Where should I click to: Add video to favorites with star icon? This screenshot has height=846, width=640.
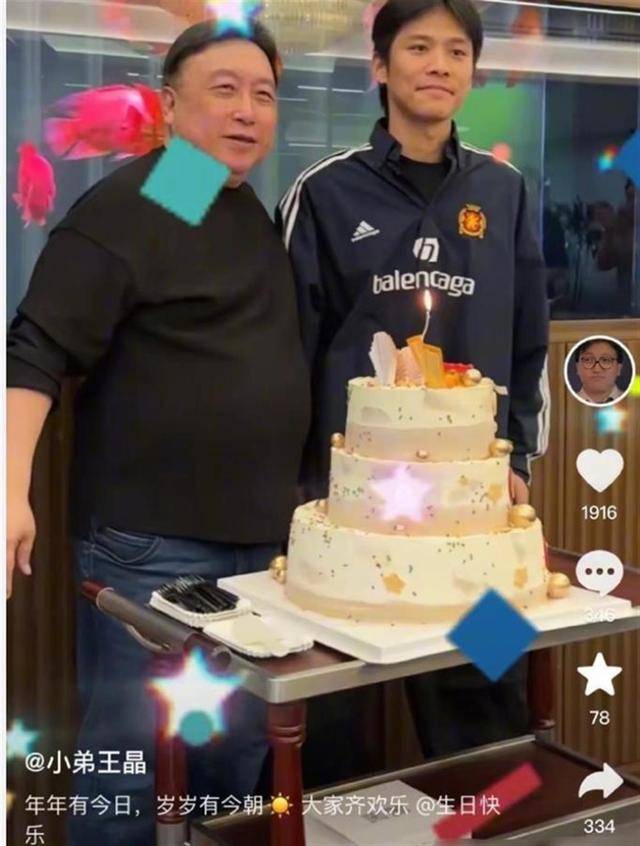tap(599, 675)
